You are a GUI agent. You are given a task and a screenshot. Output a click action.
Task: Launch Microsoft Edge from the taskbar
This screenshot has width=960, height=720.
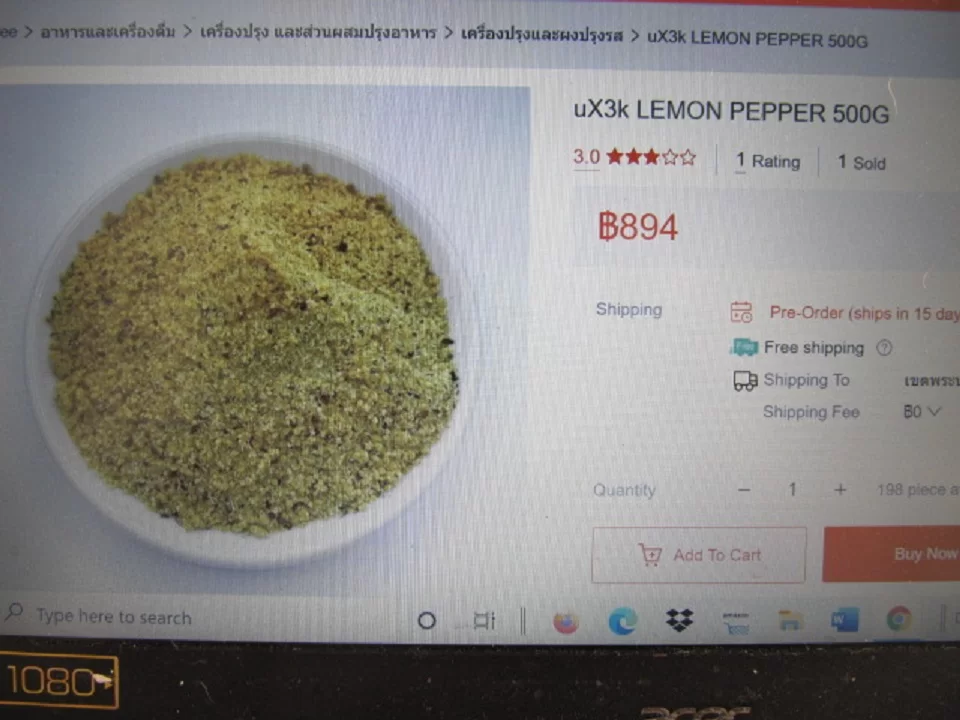tap(622, 621)
